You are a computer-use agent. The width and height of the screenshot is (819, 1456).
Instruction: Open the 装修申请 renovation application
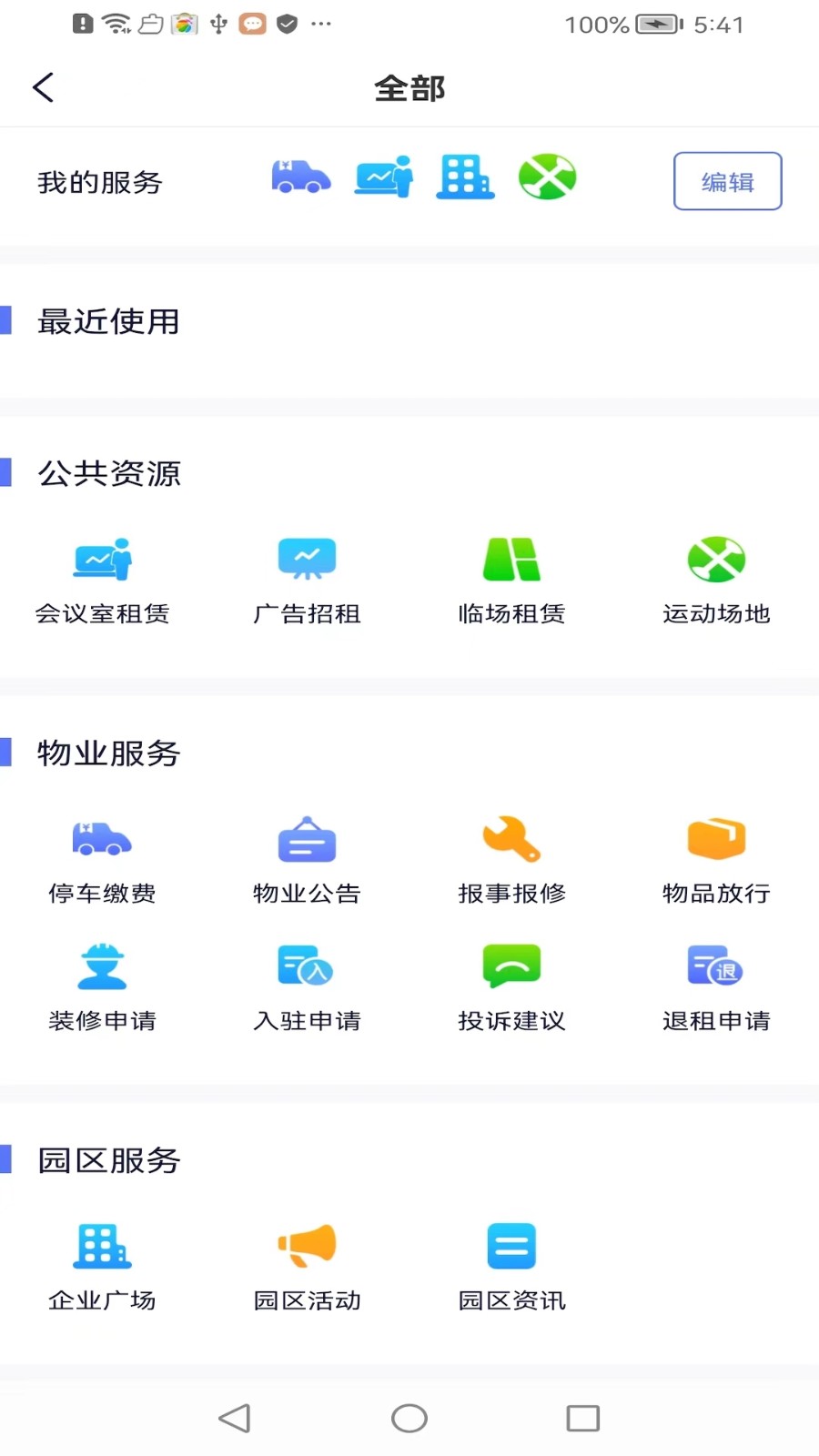[102, 987]
